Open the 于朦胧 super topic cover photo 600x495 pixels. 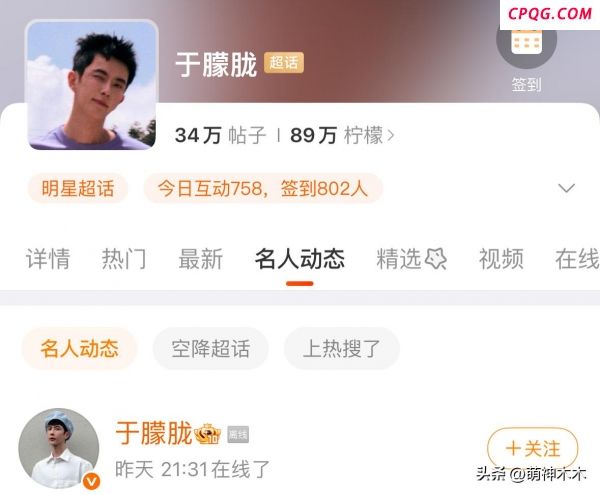(x=92, y=85)
